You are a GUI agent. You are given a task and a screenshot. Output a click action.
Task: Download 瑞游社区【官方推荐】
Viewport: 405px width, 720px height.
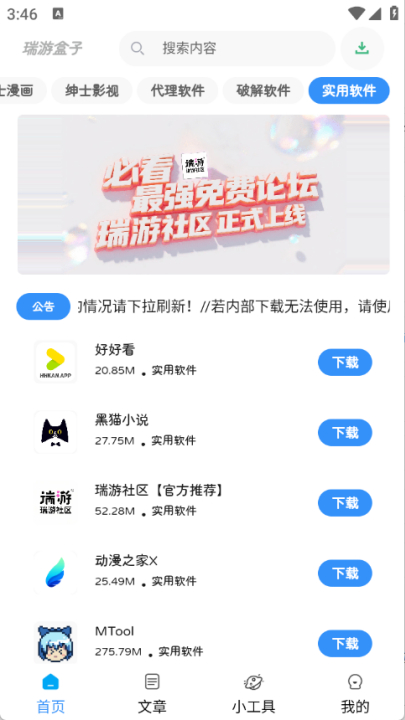pos(345,503)
